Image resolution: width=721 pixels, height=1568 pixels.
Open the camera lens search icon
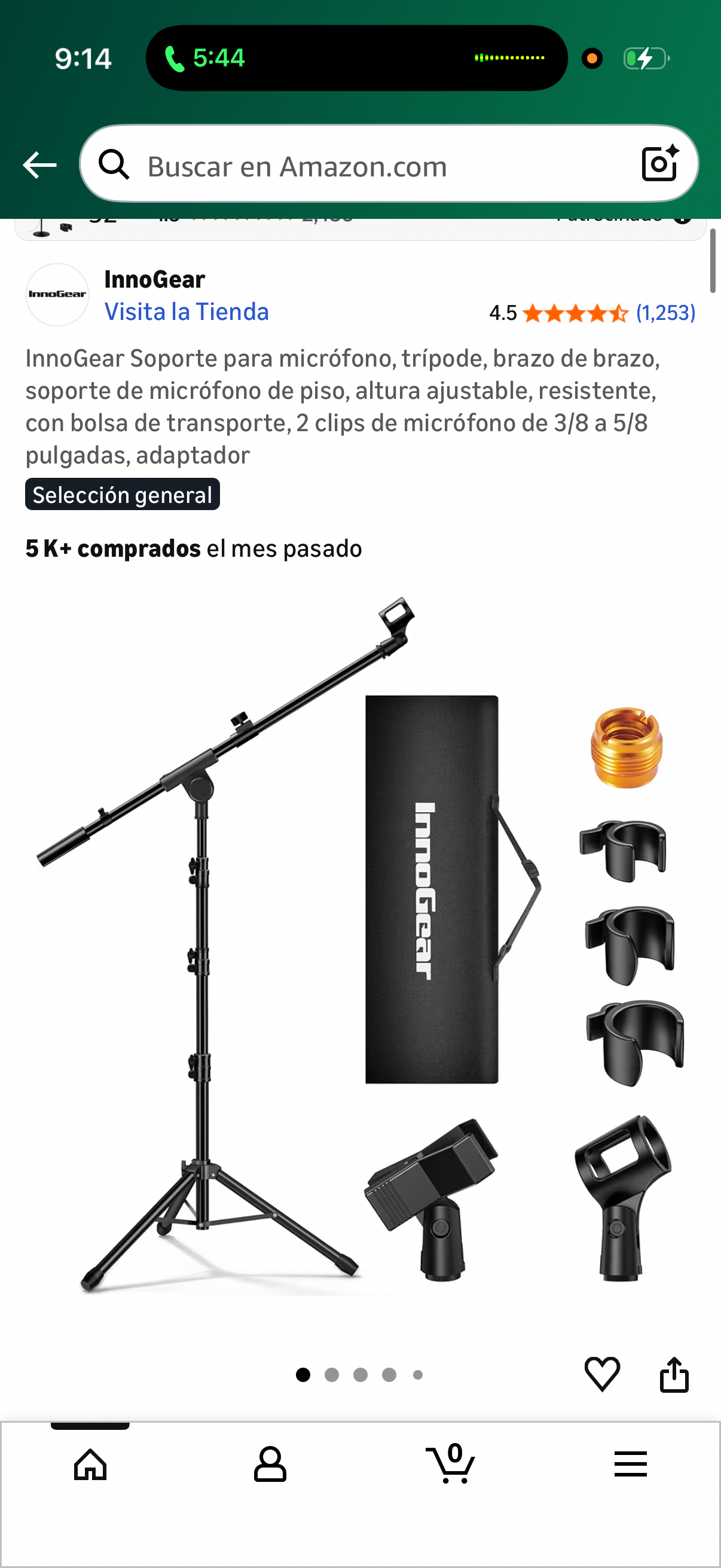pos(659,164)
